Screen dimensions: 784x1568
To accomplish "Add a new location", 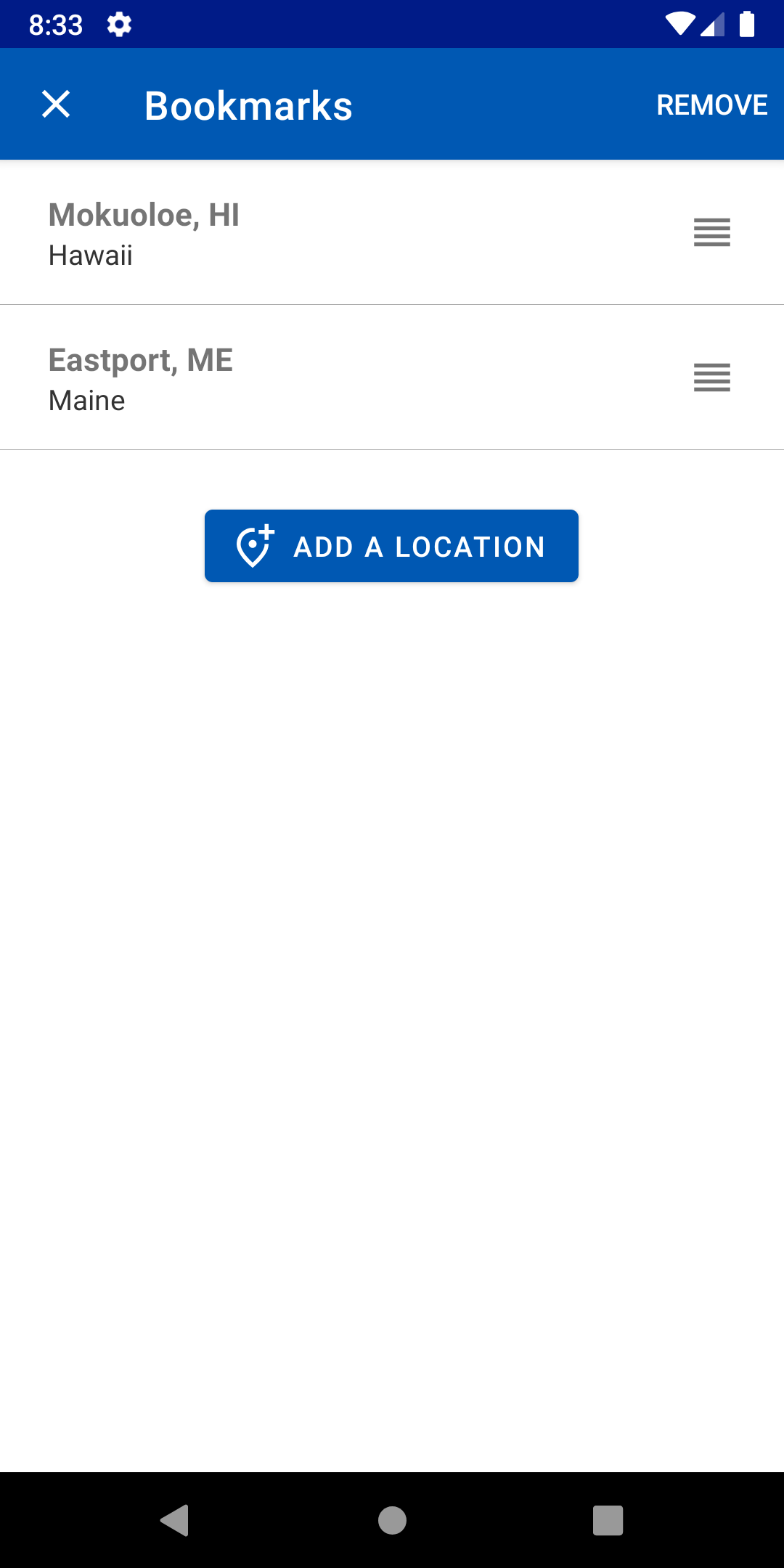I will [391, 546].
